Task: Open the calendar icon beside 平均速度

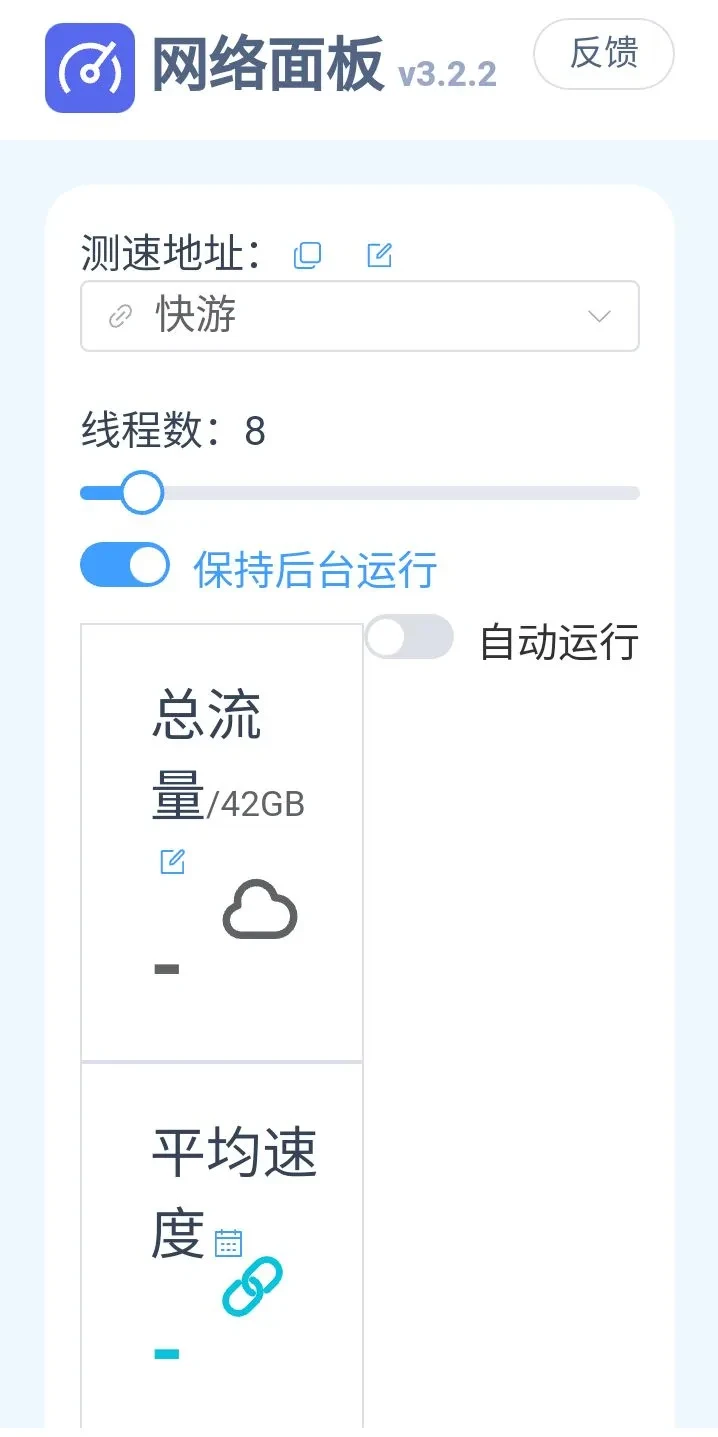Action: pos(229,1242)
